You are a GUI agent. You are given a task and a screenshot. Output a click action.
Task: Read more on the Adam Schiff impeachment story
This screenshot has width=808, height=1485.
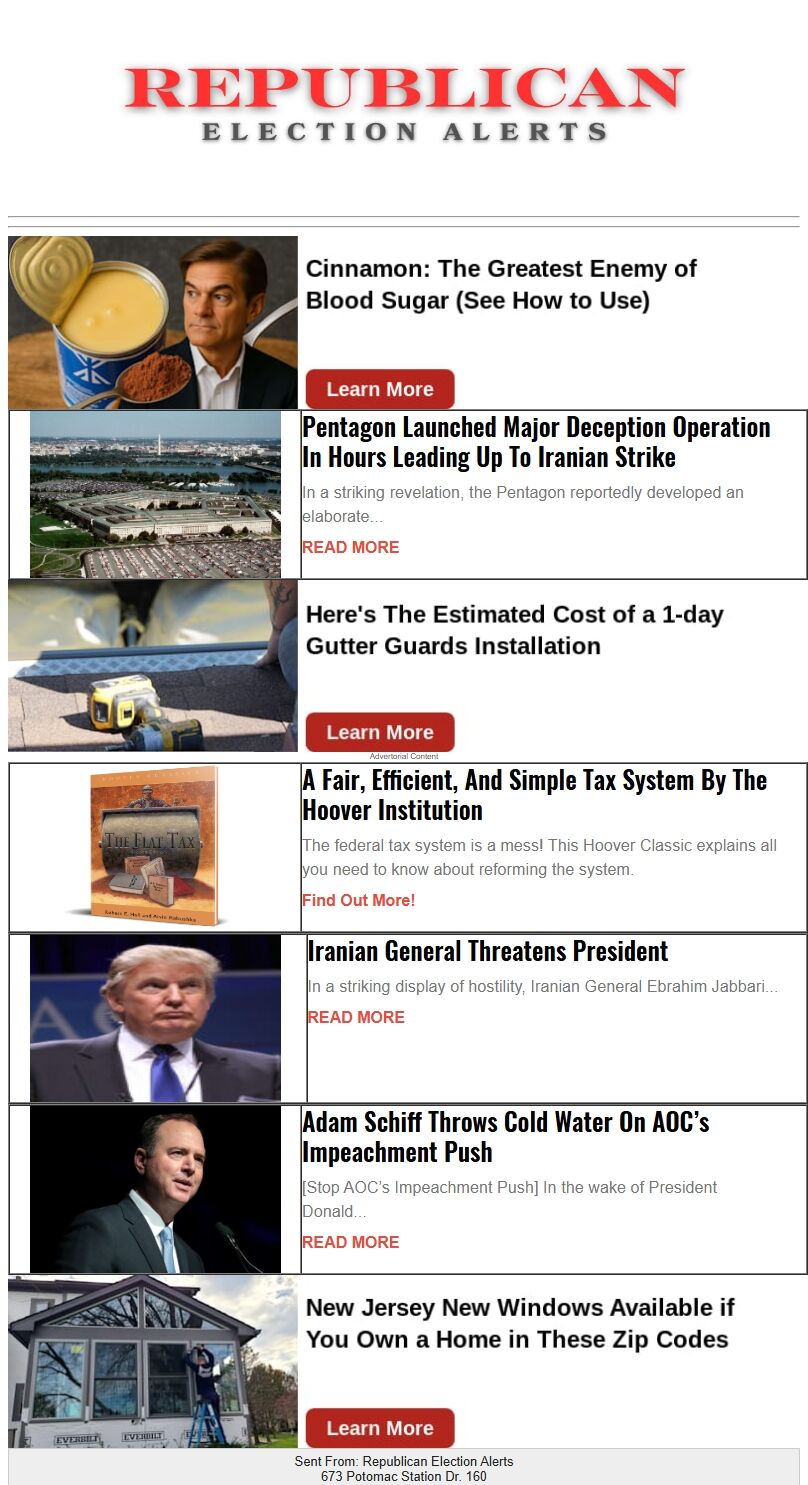(350, 1242)
